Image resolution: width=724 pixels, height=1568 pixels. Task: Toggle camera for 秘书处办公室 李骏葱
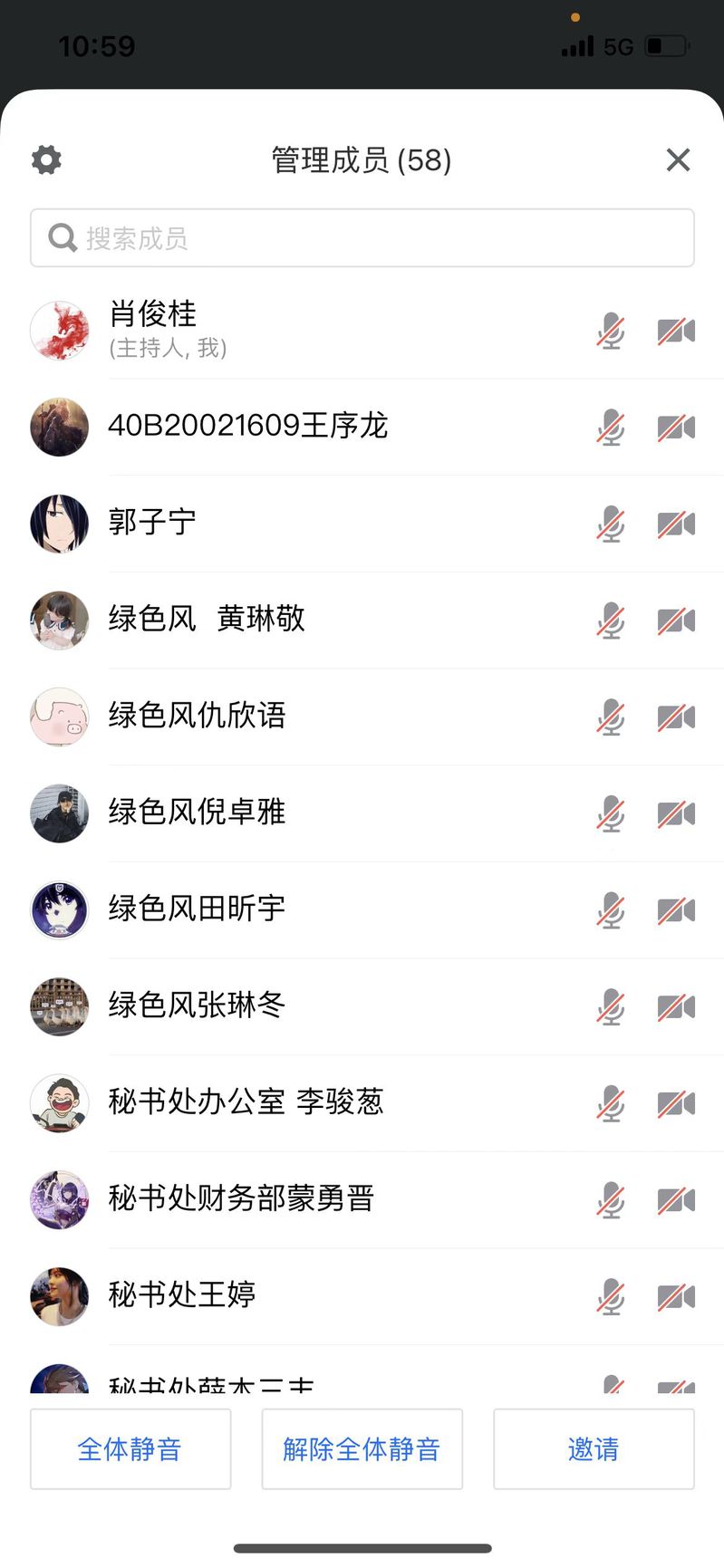click(x=676, y=1104)
